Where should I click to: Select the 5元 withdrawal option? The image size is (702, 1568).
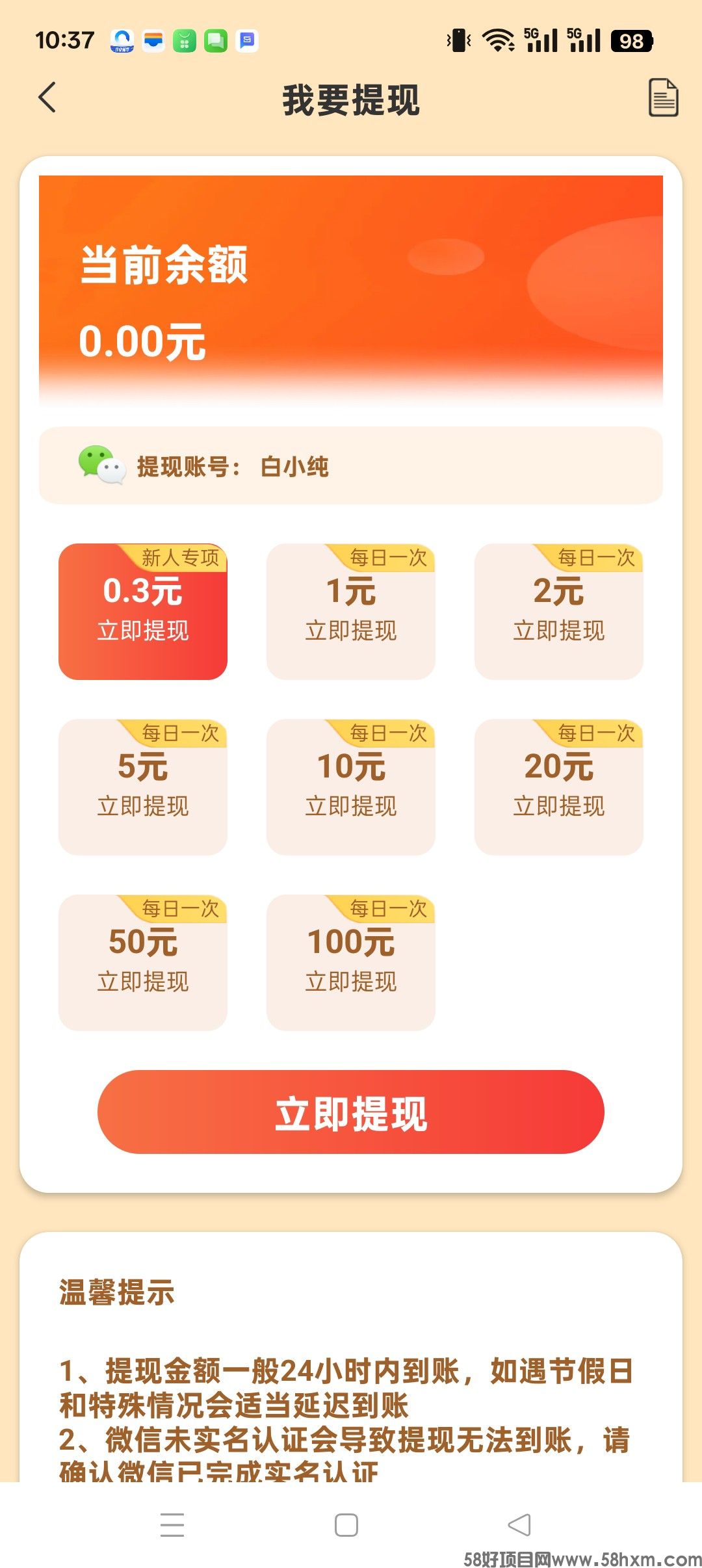(142, 787)
